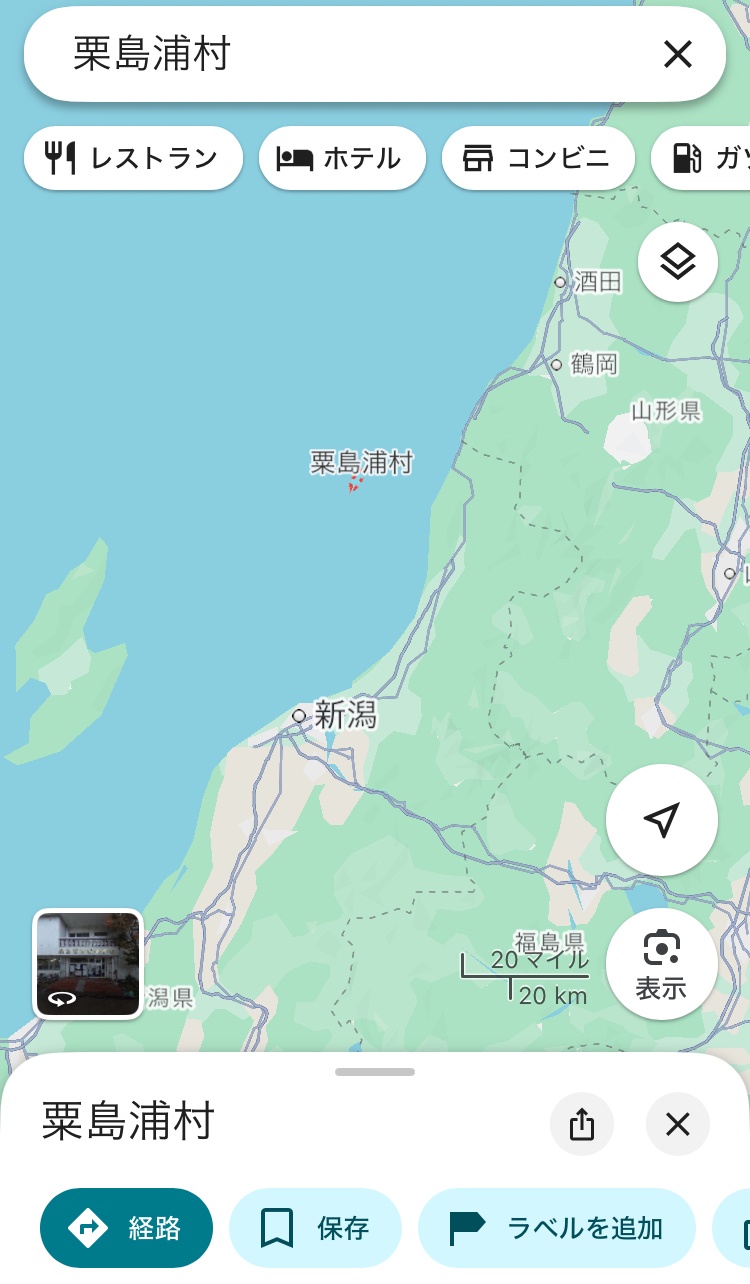
Task: Share 粟島浦村 place
Action: coord(582,1124)
